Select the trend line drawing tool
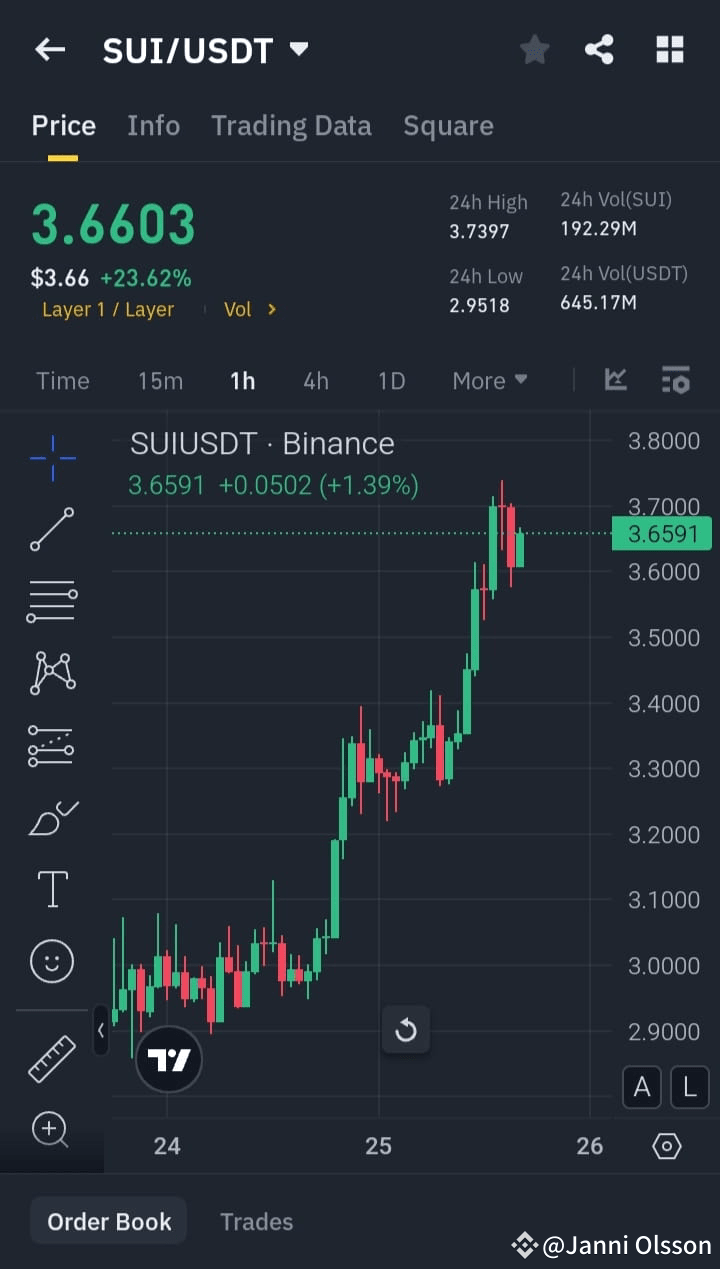Viewport: 720px width, 1269px height. click(x=51, y=529)
